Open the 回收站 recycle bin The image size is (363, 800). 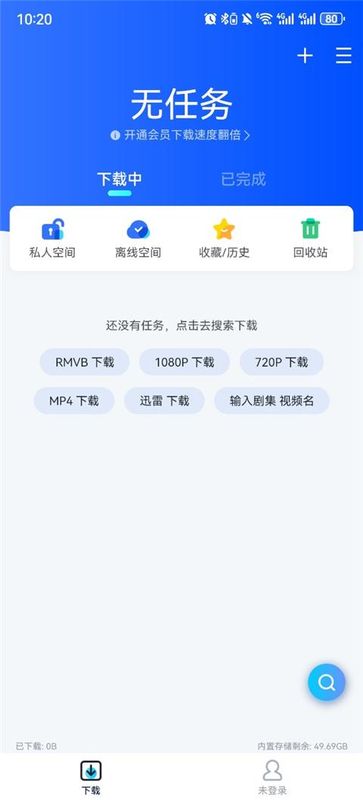click(x=310, y=239)
